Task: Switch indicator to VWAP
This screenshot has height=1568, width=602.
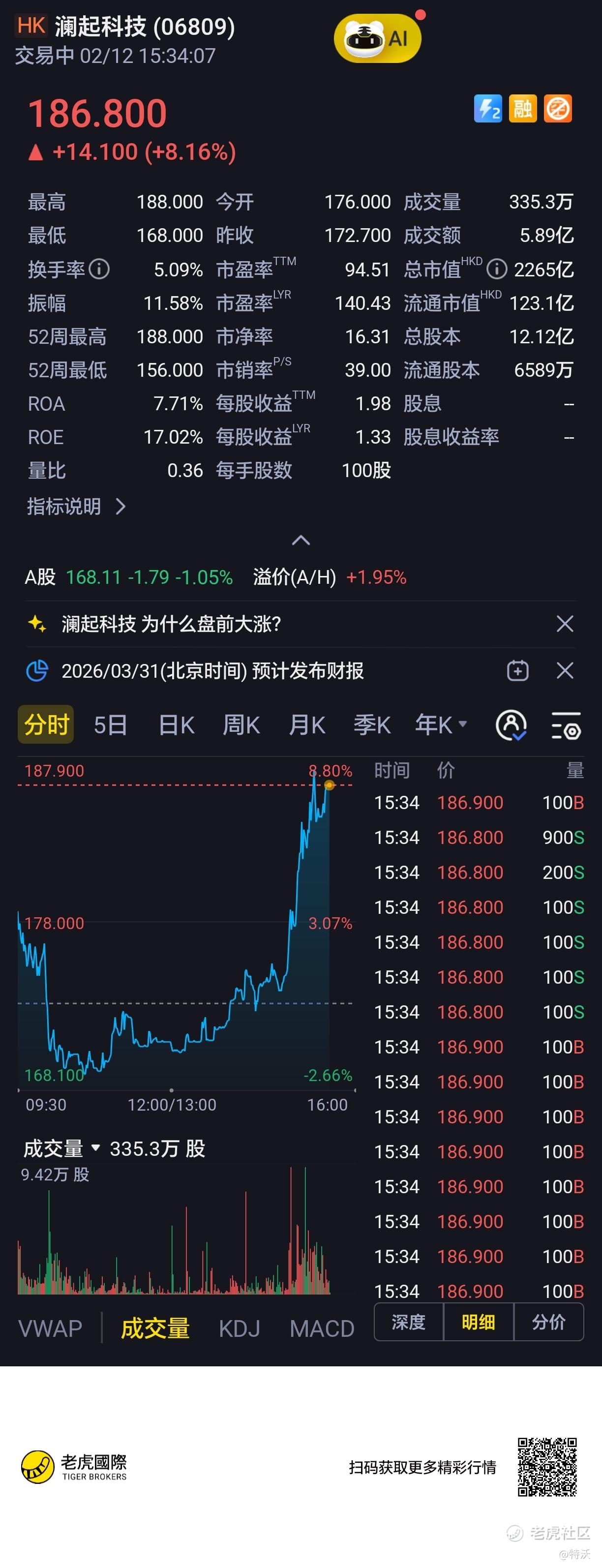Action: tap(51, 1328)
